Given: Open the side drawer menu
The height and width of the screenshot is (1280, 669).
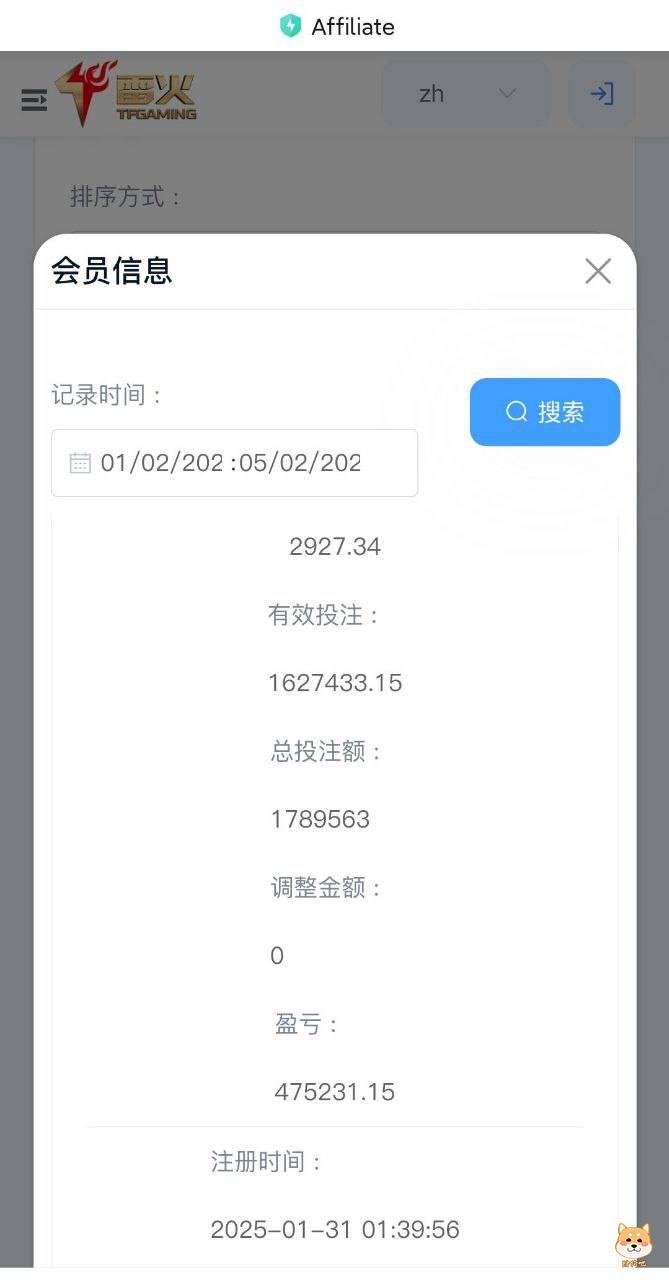Looking at the screenshot, I should click(x=34, y=100).
